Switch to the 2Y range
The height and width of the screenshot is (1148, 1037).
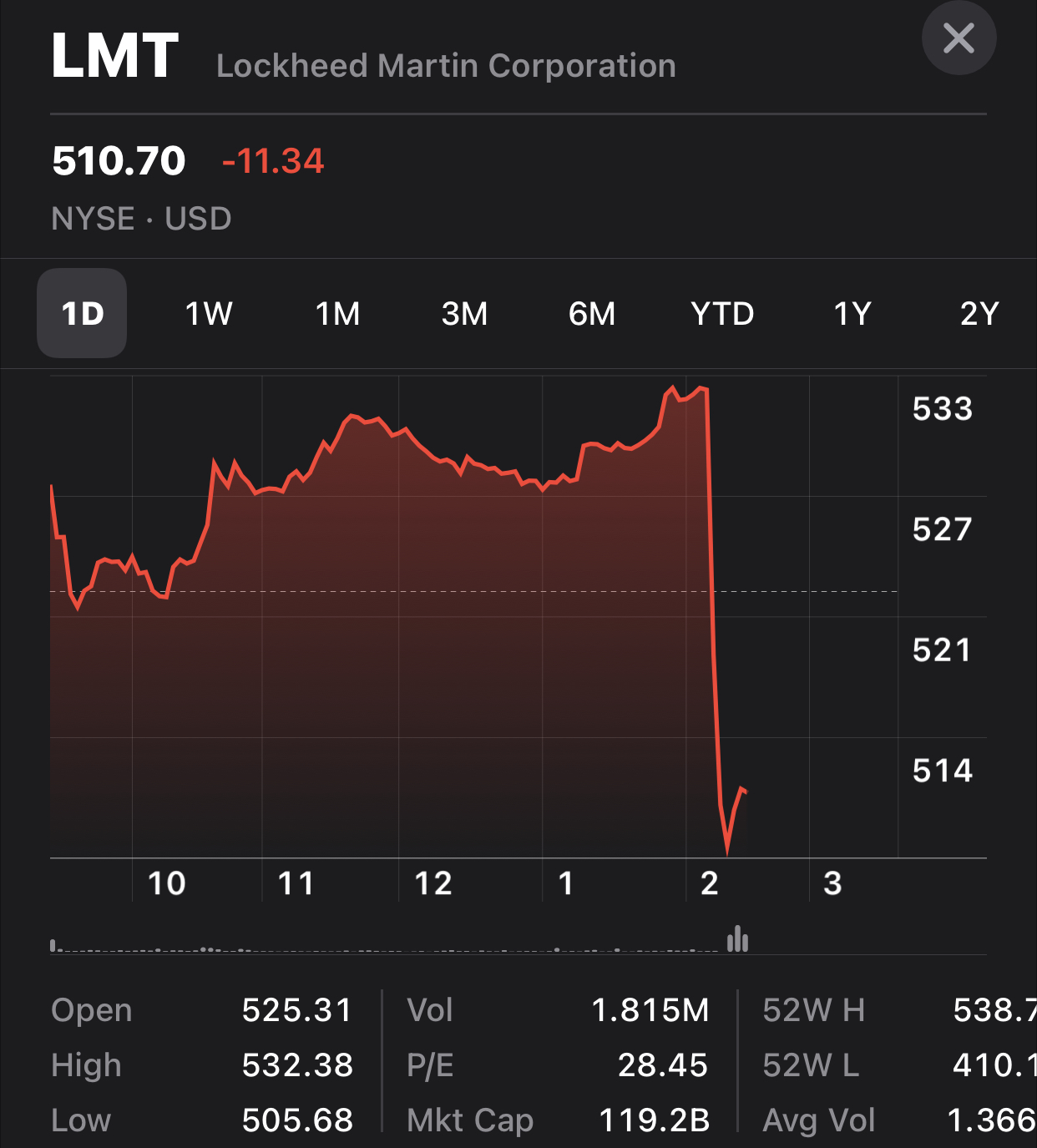[x=979, y=314]
